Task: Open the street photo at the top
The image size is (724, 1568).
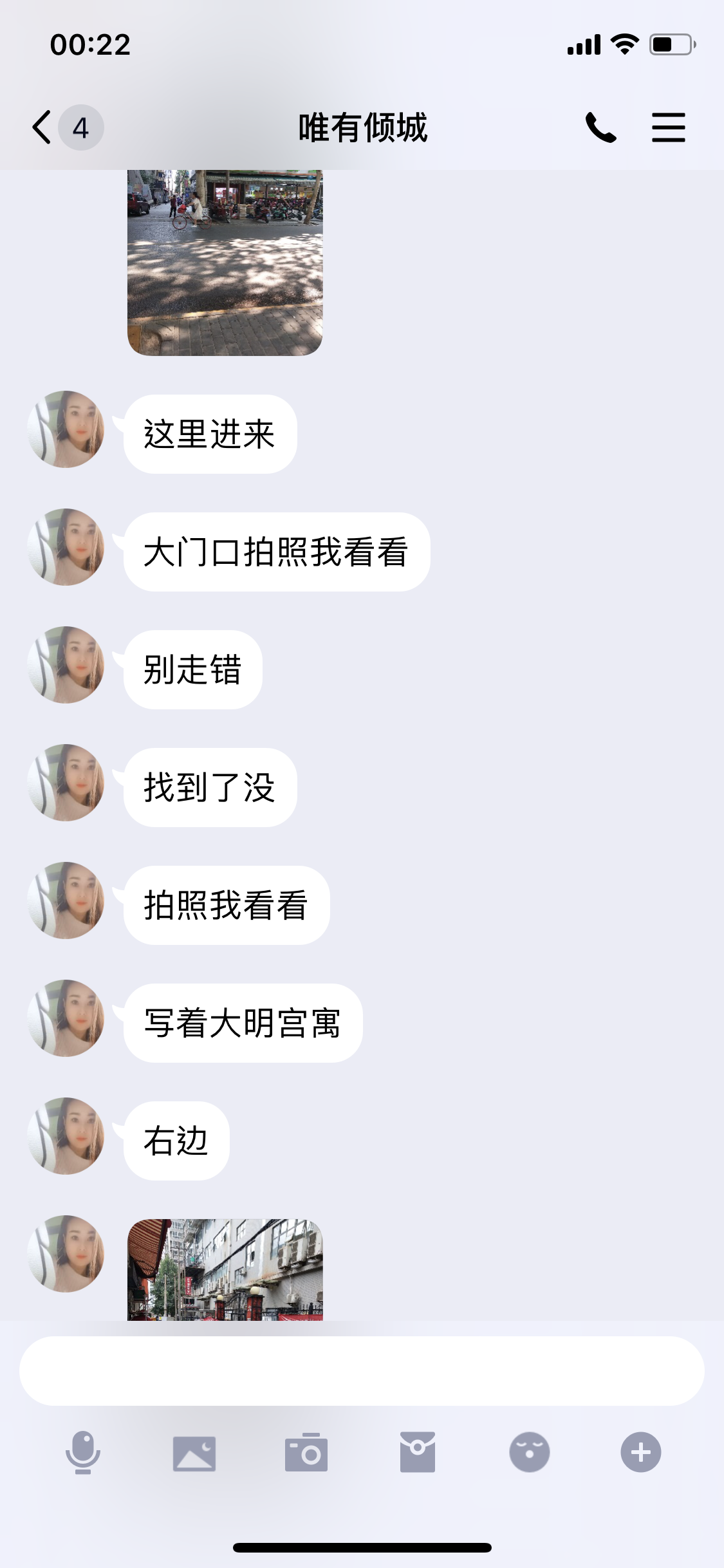Action: (225, 263)
